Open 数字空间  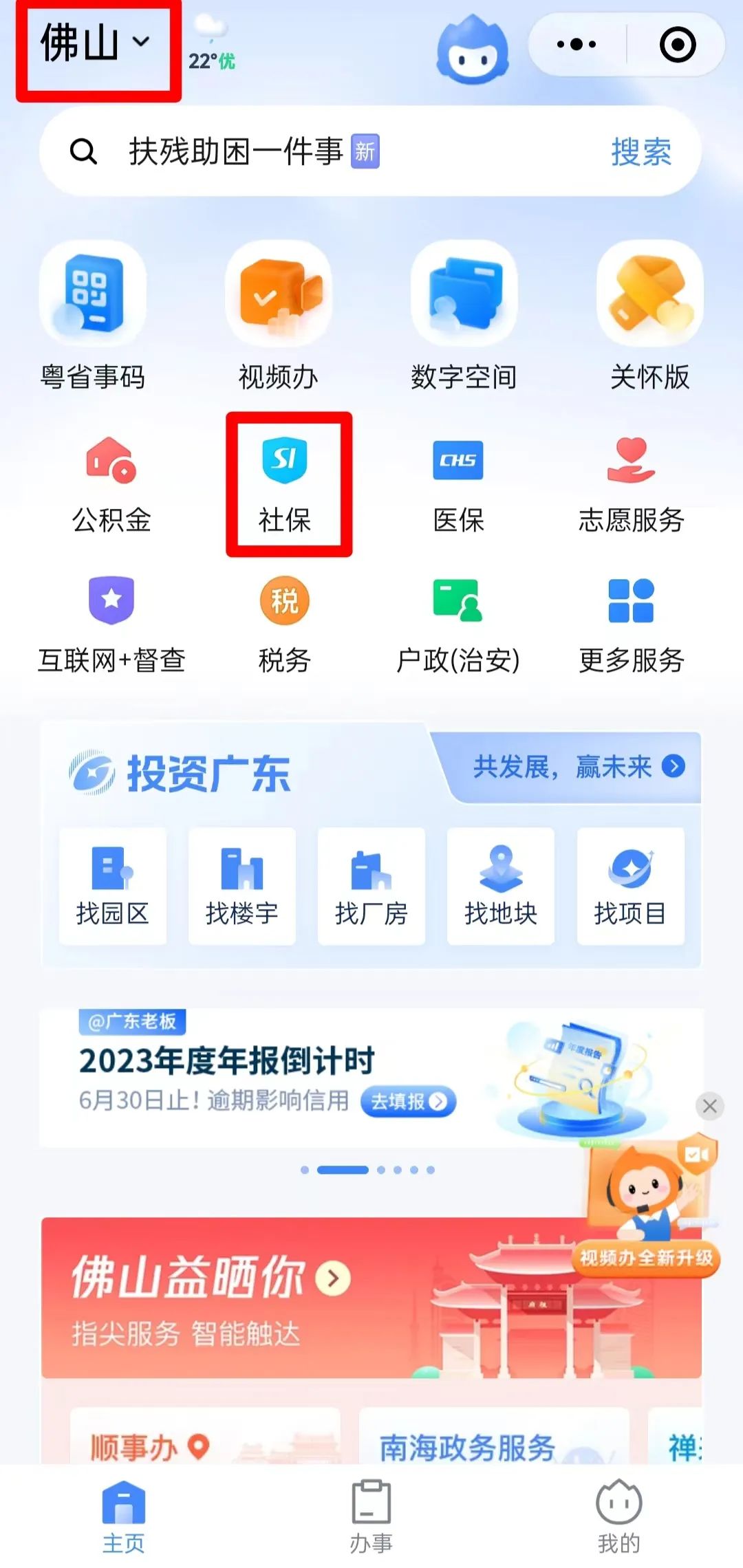[x=464, y=316]
